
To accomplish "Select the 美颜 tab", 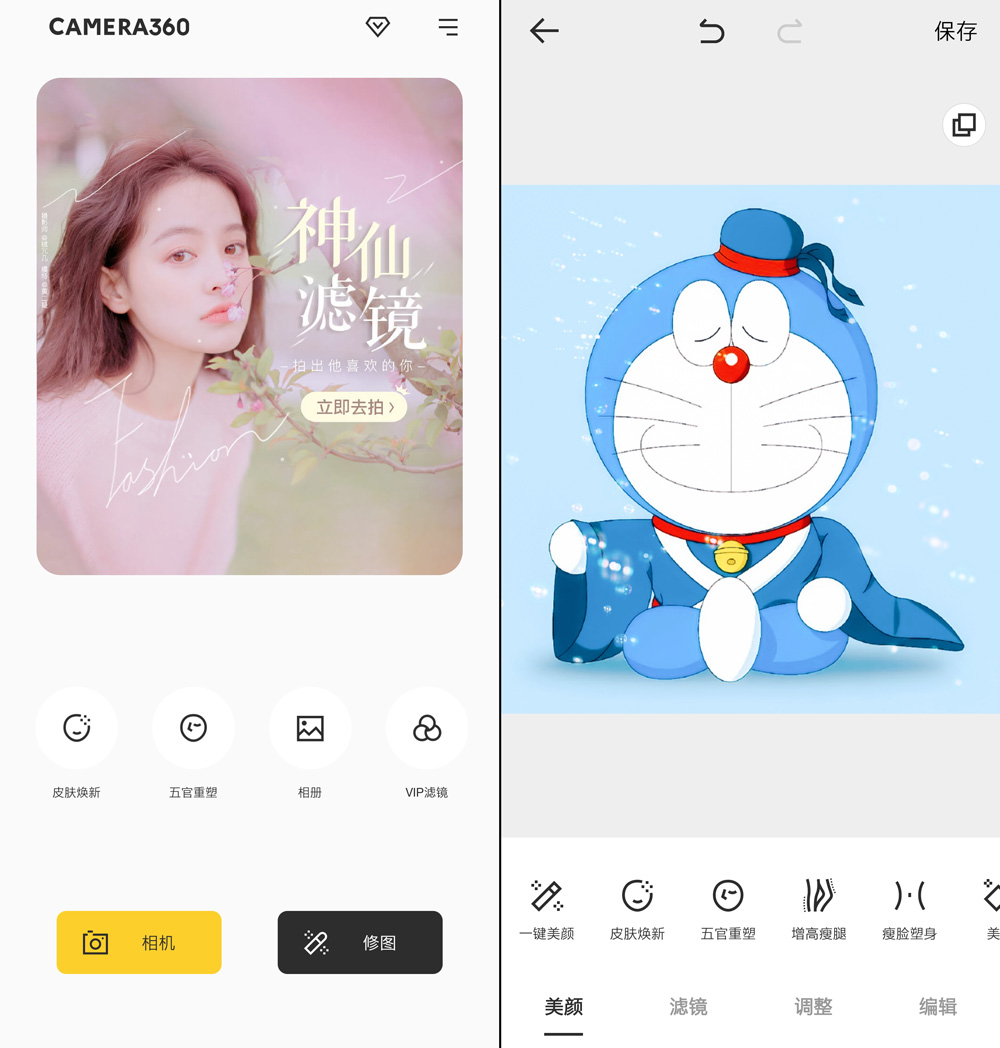I will [564, 1007].
